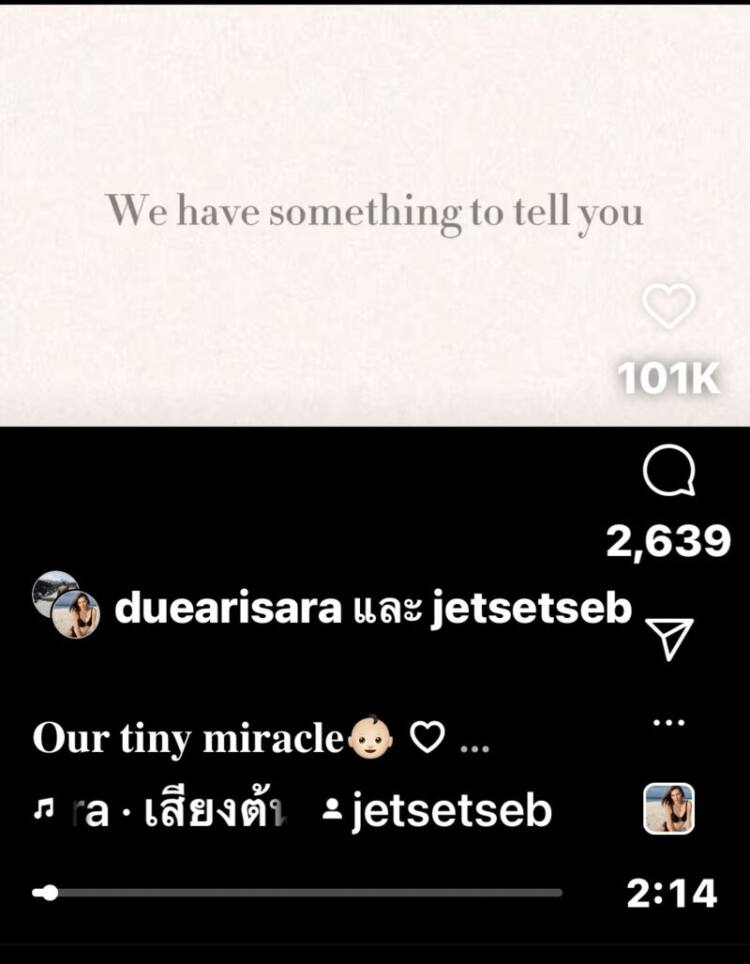The width and height of the screenshot is (750, 964).
Task: Tap the overlapping profile avatars
Action: pyautogui.click(x=66, y=604)
